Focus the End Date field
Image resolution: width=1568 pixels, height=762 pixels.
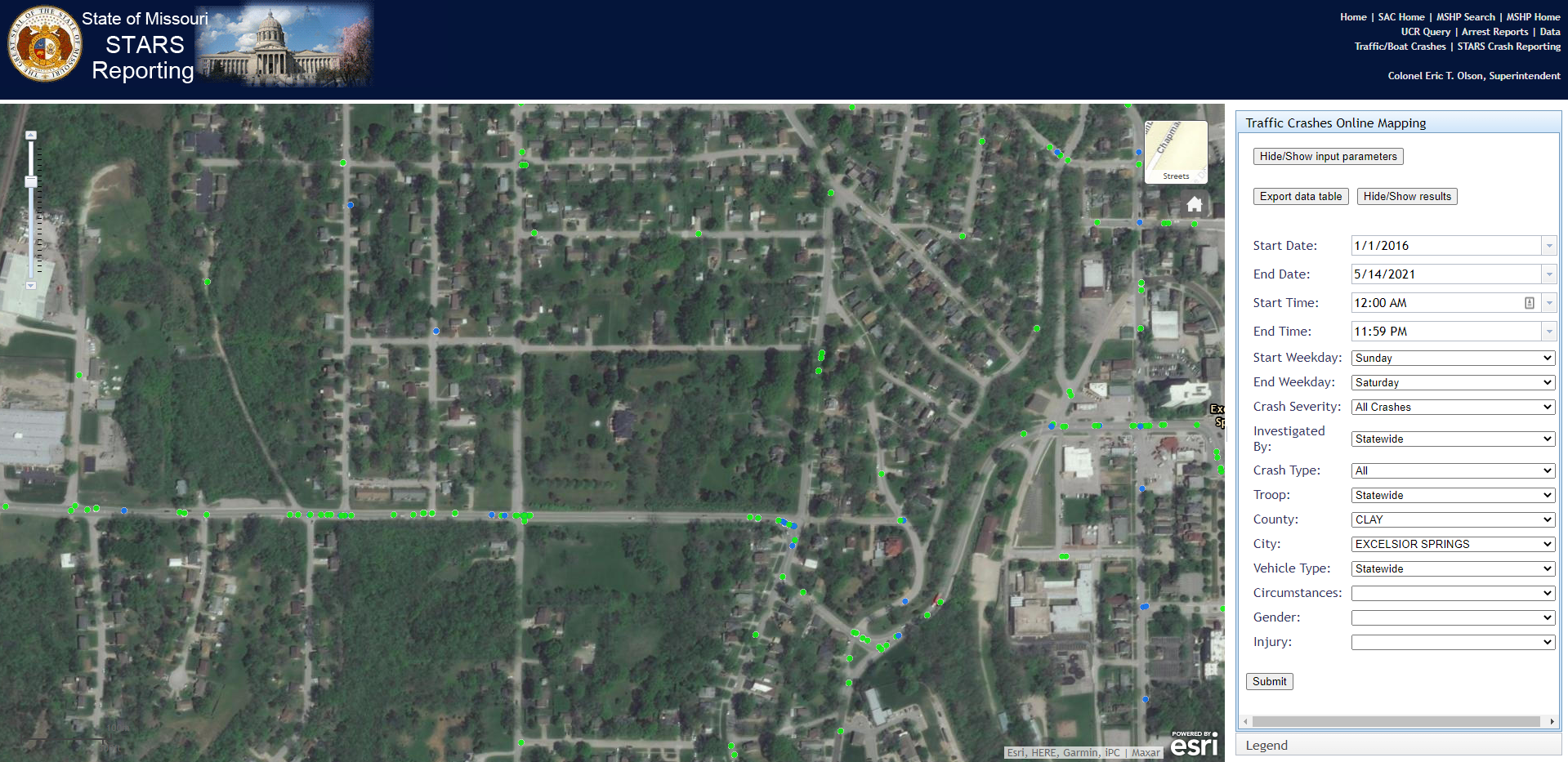tap(1445, 274)
